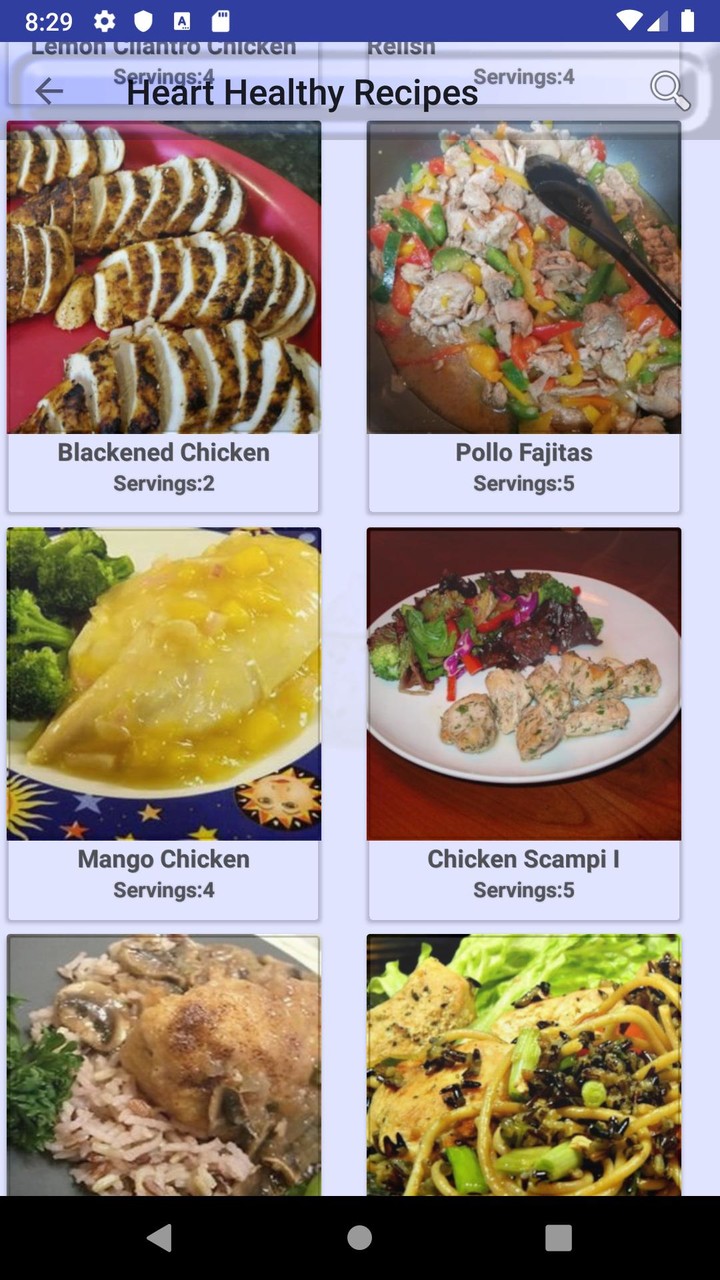
Task: Tap the shield icon in the status bar
Action: click(142, 20)
